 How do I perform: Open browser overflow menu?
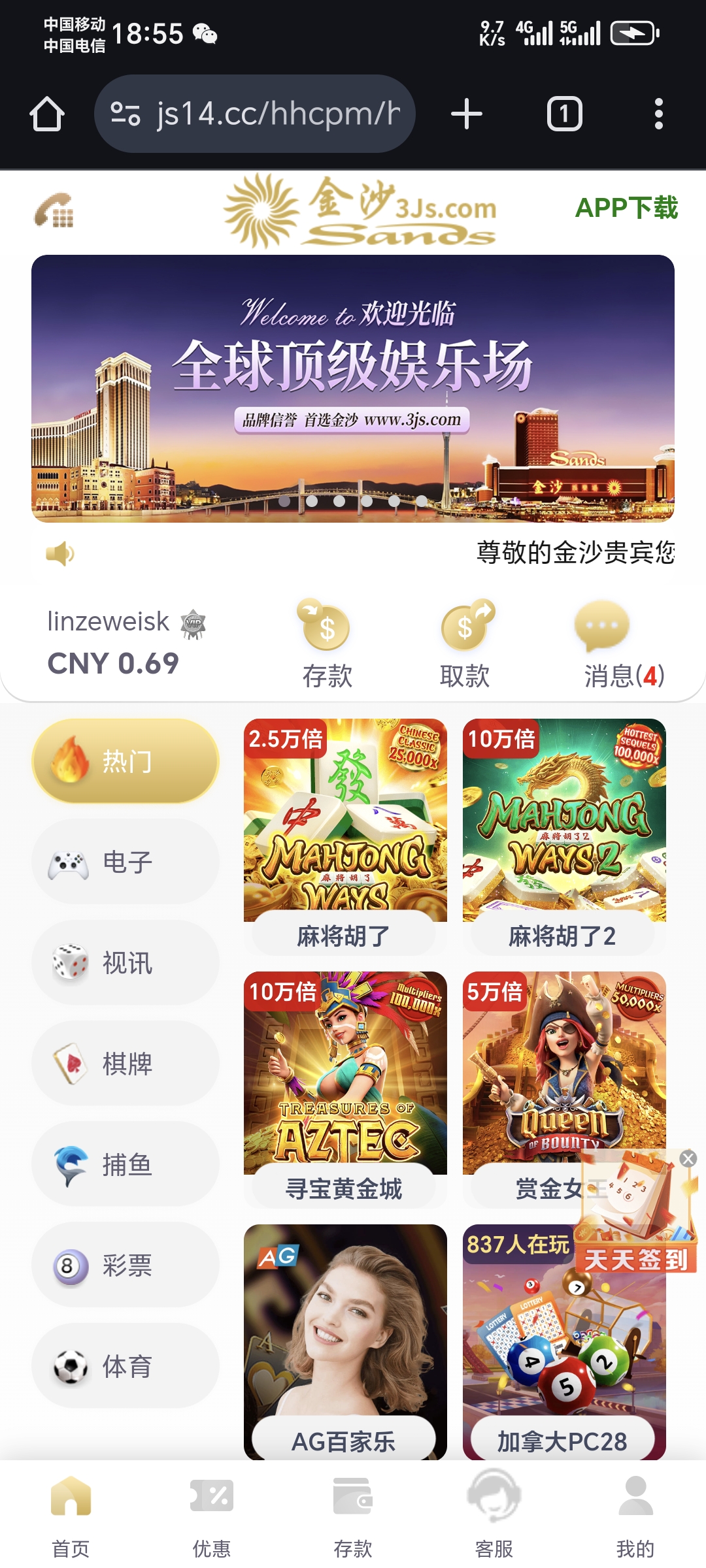click(x=658, y=114)
